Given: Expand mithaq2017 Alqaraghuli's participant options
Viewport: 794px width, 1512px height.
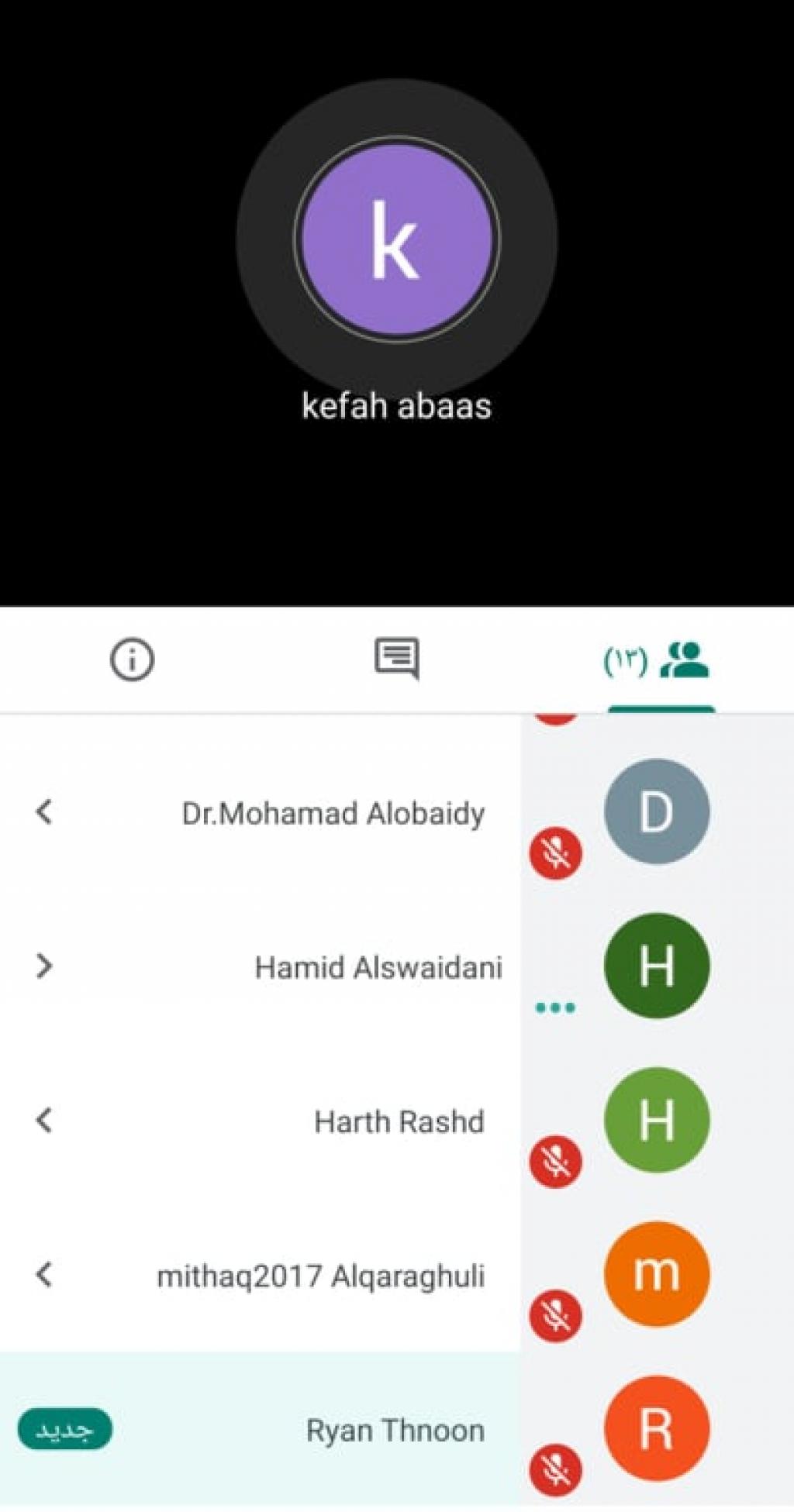Looking at the screenshot, I should pyautogui.click(x=44, y=1274).
